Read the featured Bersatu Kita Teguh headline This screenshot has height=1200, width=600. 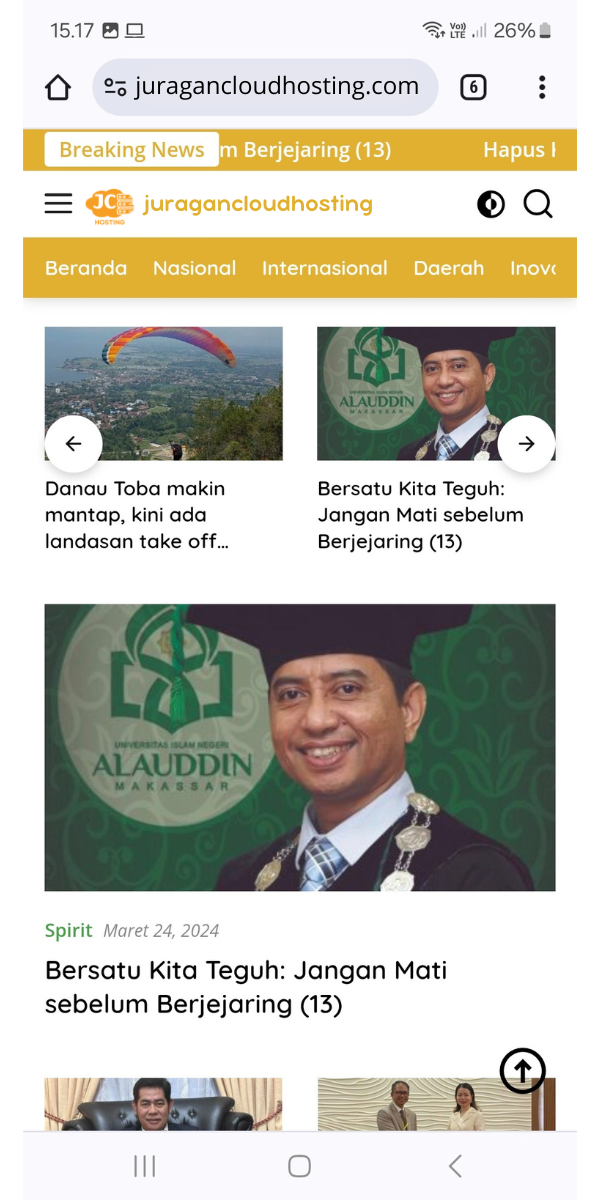(x=246, y=986)
